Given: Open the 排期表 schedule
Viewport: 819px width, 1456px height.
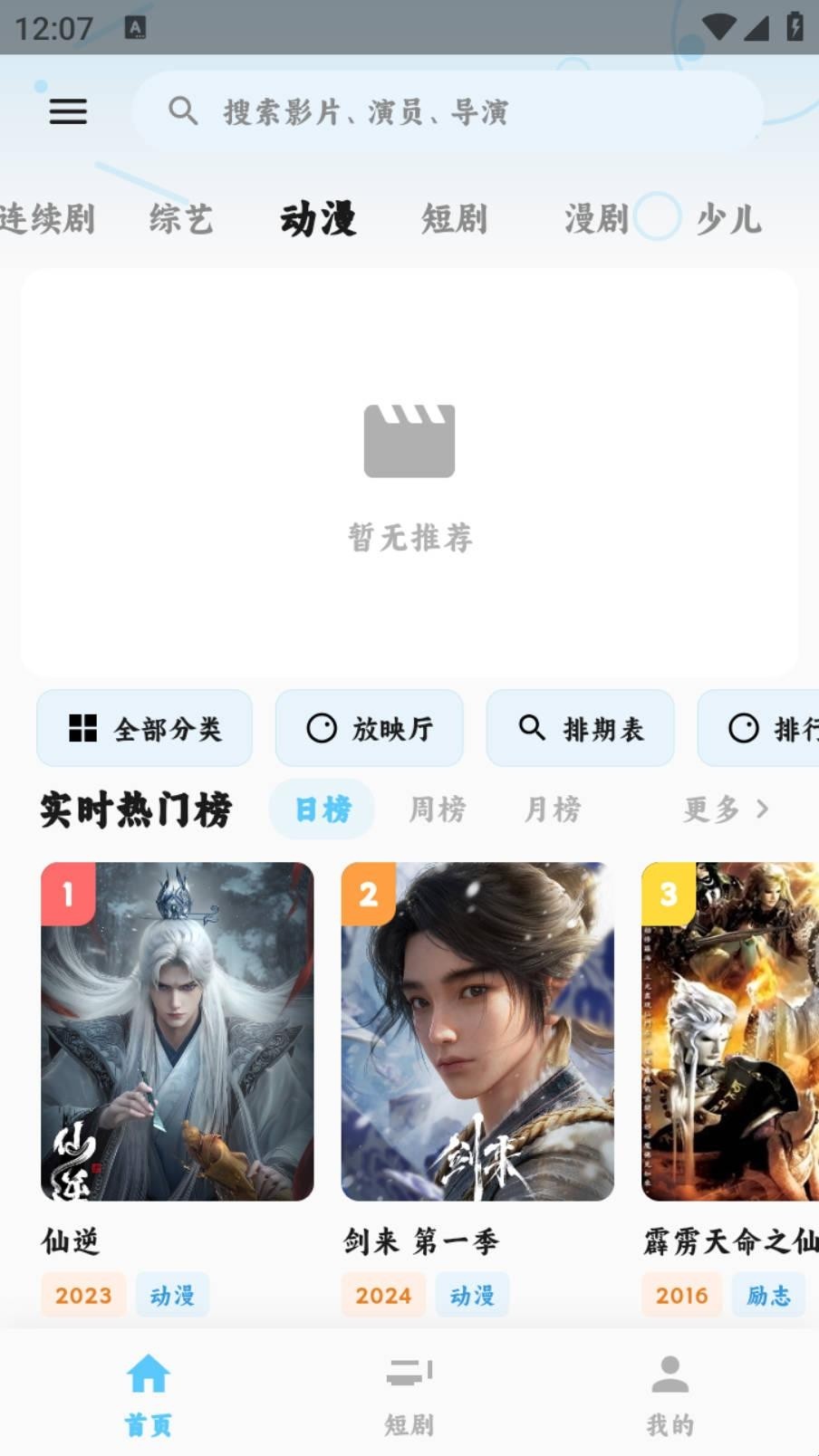Looking at the screenshot, I should [x=580, y=728].
